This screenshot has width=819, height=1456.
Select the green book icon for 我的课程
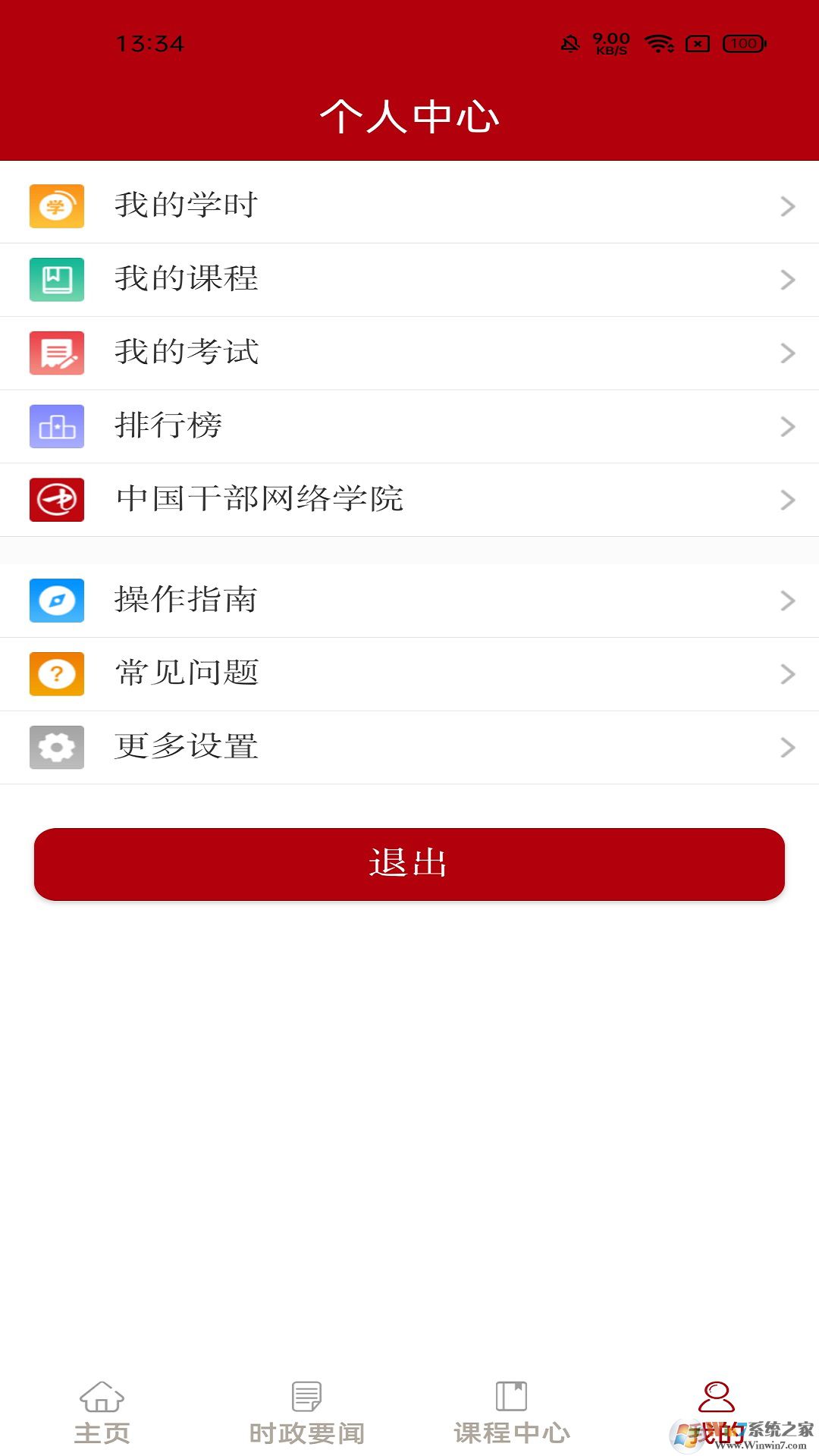pyautogui.click(x=57, y=278)
